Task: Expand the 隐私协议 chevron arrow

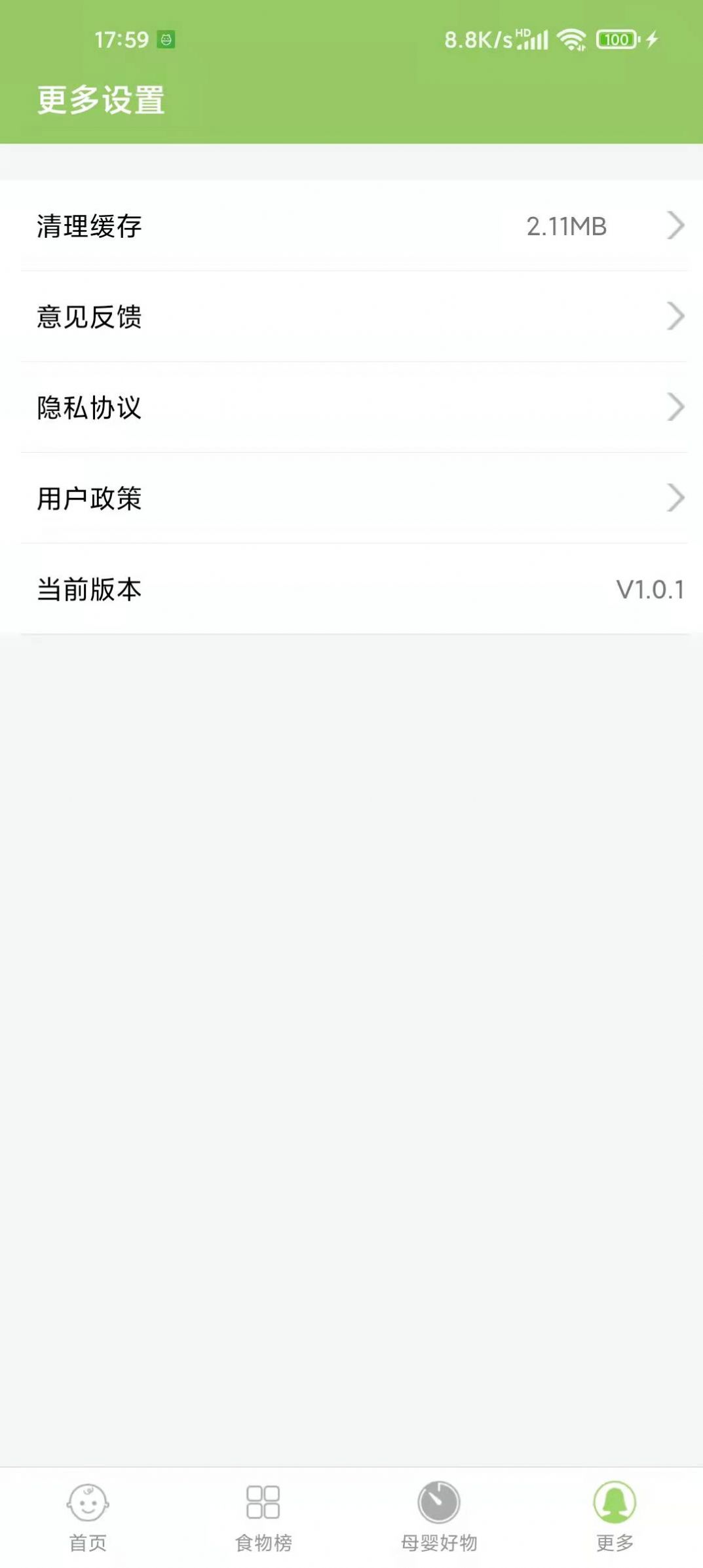Action: pos(675,408)
